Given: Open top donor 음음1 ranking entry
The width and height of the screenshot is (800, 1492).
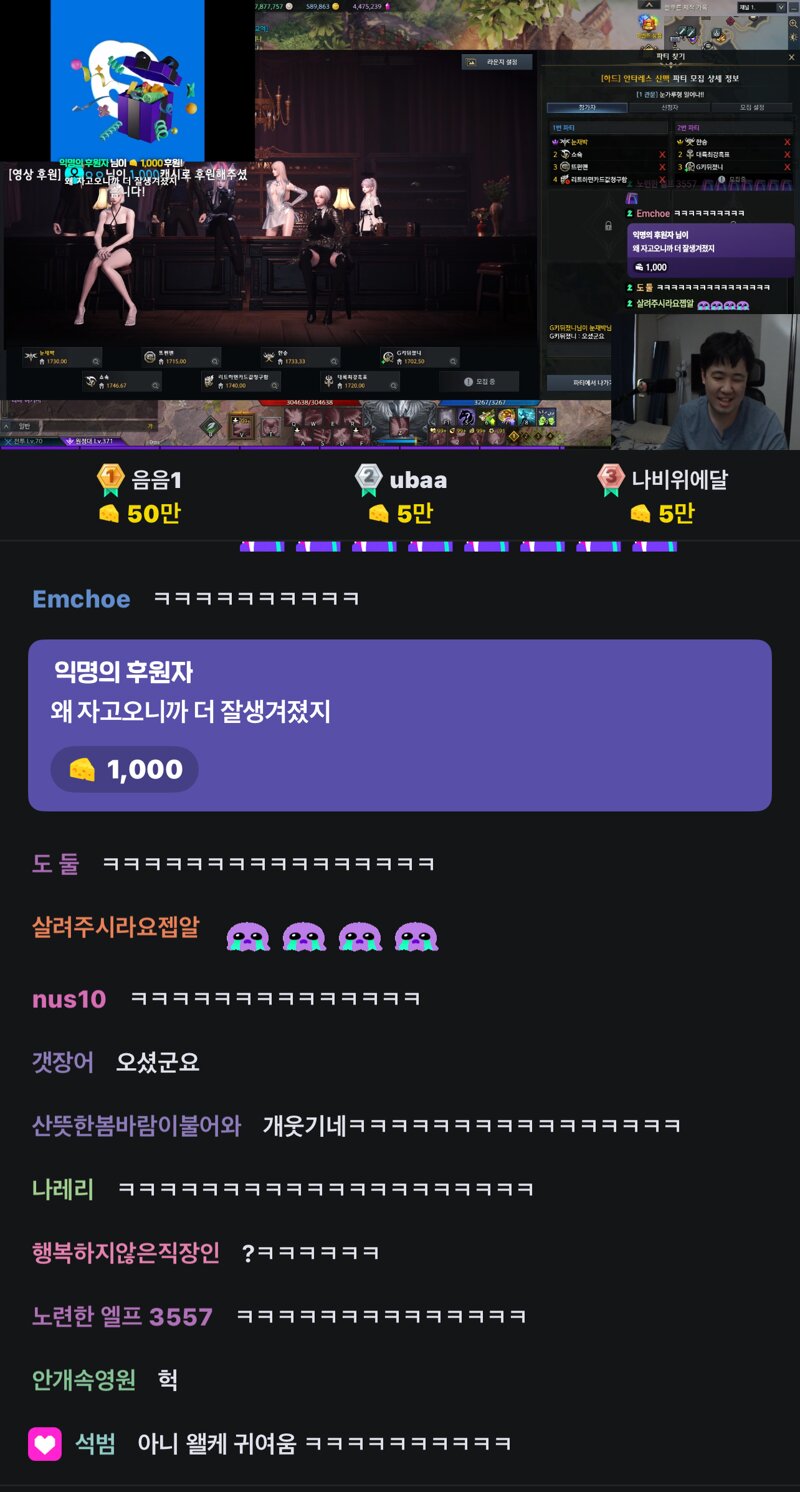Looking at the screenshot, I should pyautogui.click(x=140, y=495).
